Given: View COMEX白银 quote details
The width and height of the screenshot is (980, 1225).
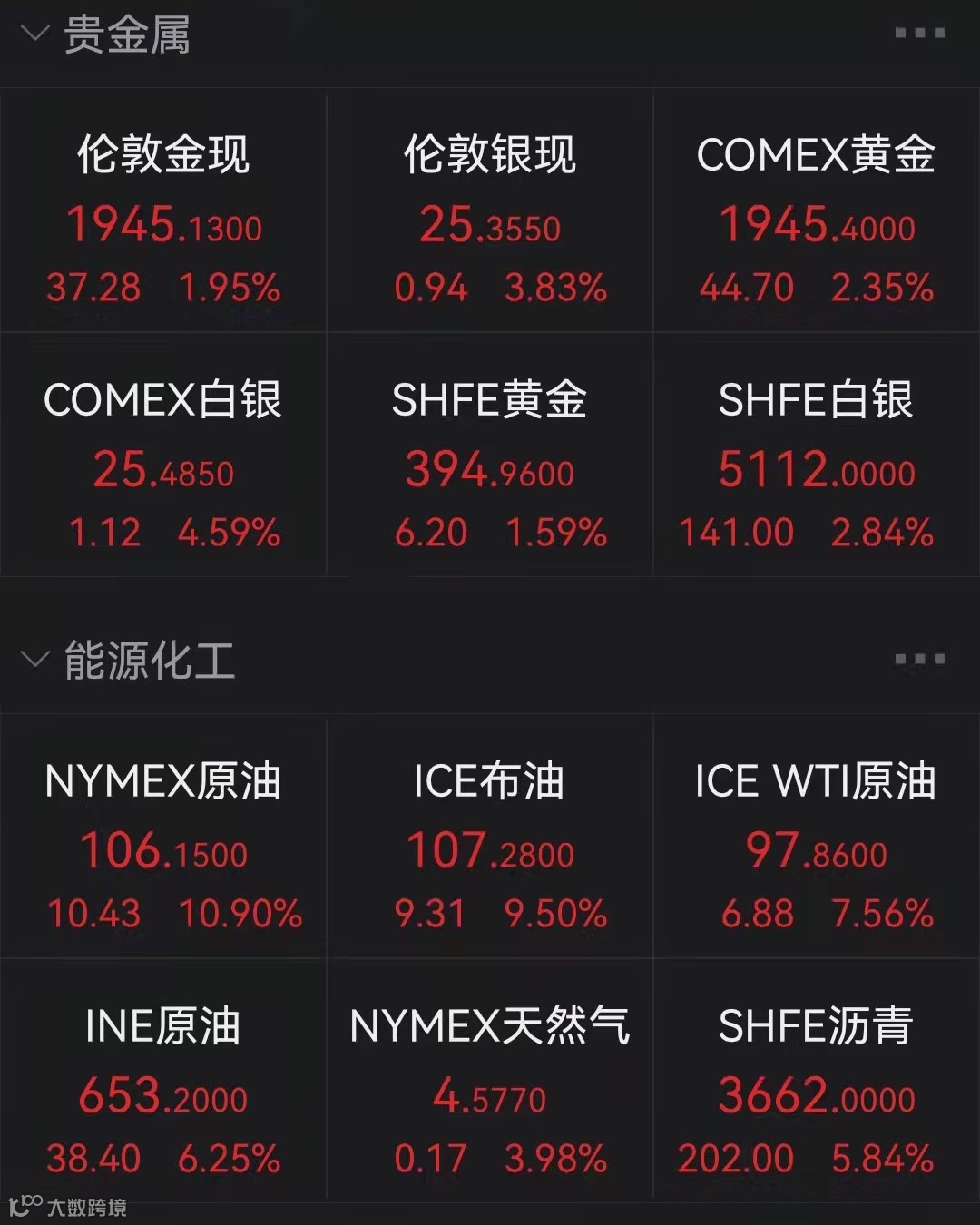Looking at the screenshot, I should pos(163,455).
